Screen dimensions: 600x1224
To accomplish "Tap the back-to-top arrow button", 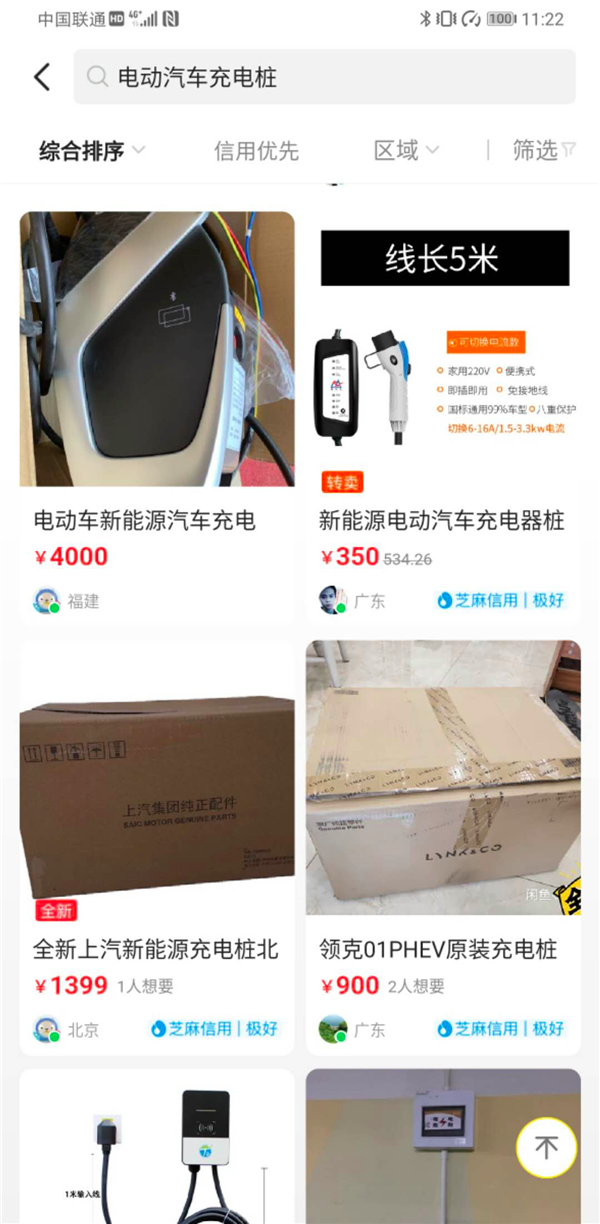I will pyautogui.click(x=546, y=1147).
